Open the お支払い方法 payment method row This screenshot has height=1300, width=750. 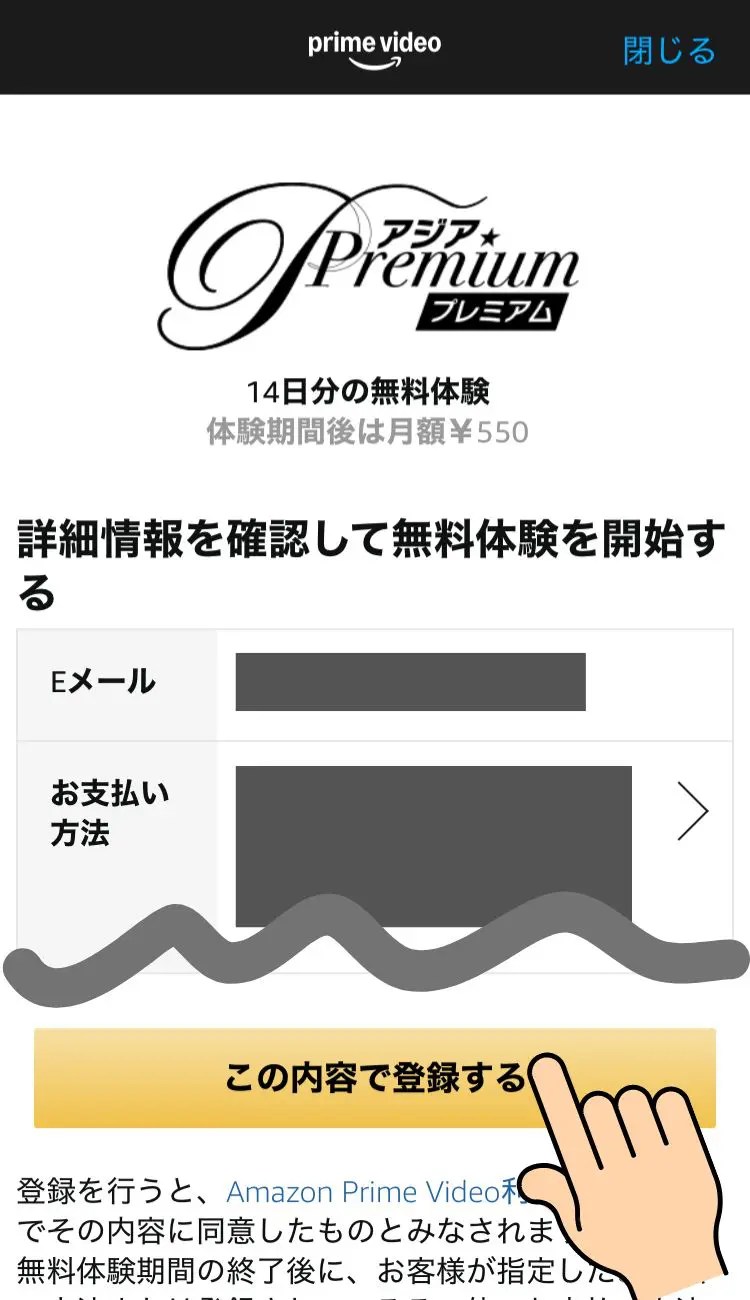pyautogui.click(x=692, y=810)
